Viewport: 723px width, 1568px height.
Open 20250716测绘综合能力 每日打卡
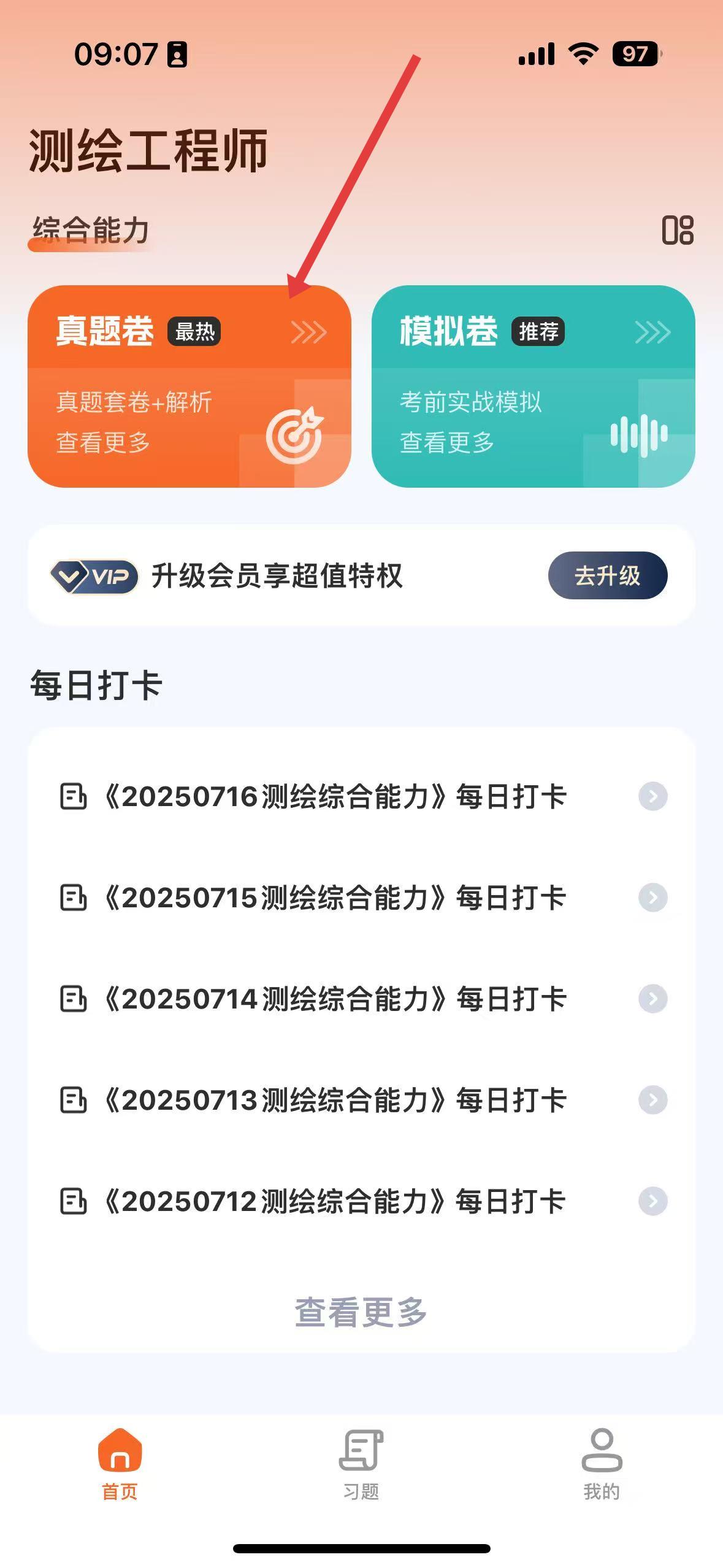pyautogui.click(x=362, y=796)
